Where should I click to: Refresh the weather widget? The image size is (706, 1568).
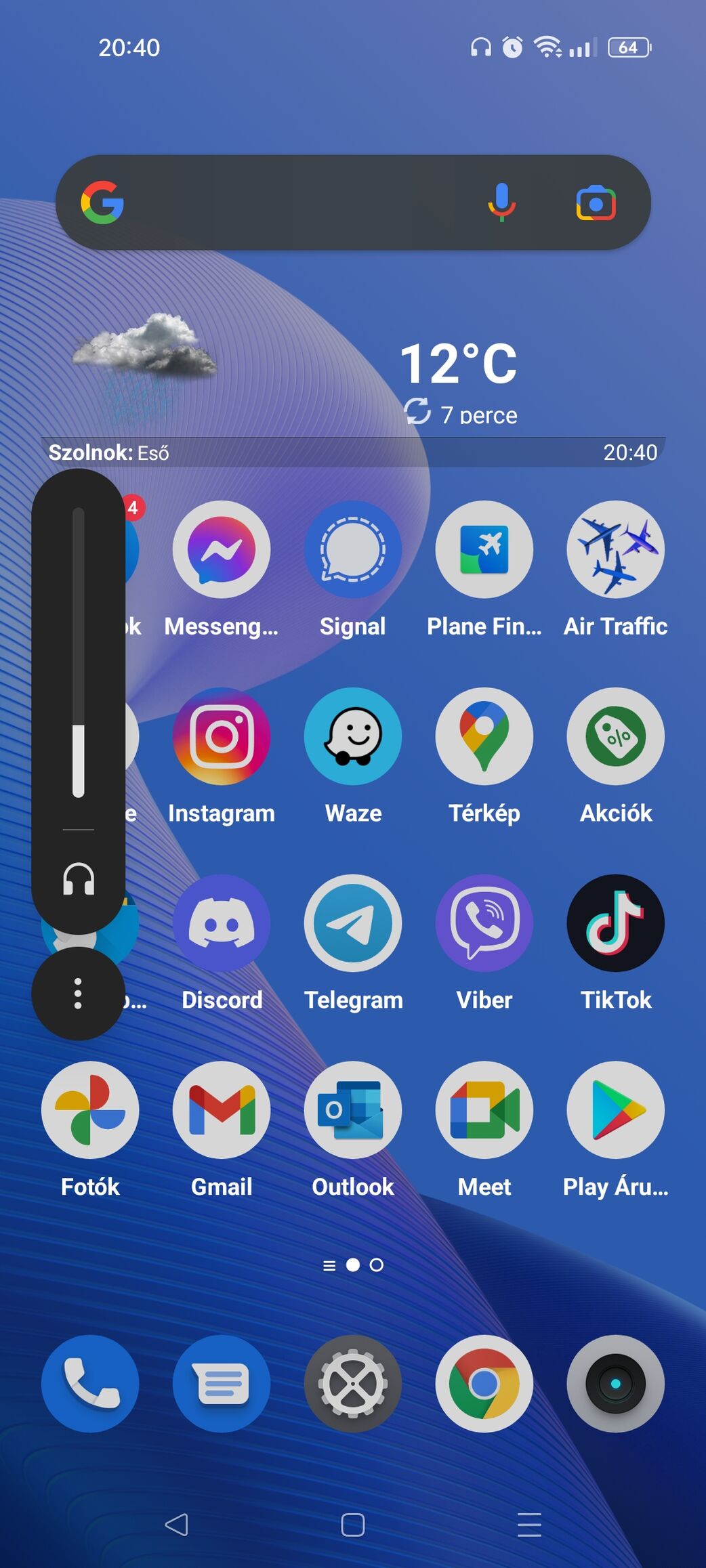[x=417, y=411]
